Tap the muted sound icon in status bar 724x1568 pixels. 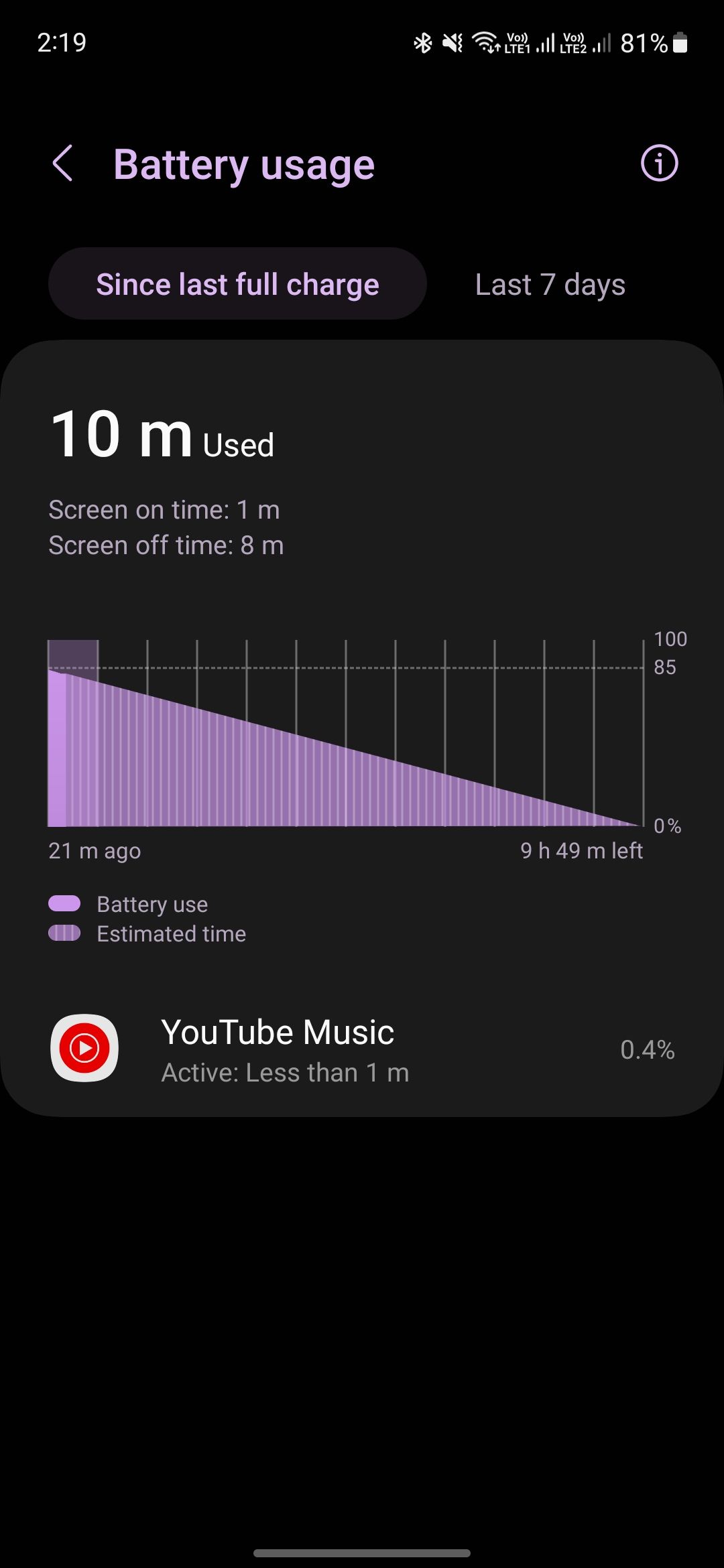pos(453,44)
